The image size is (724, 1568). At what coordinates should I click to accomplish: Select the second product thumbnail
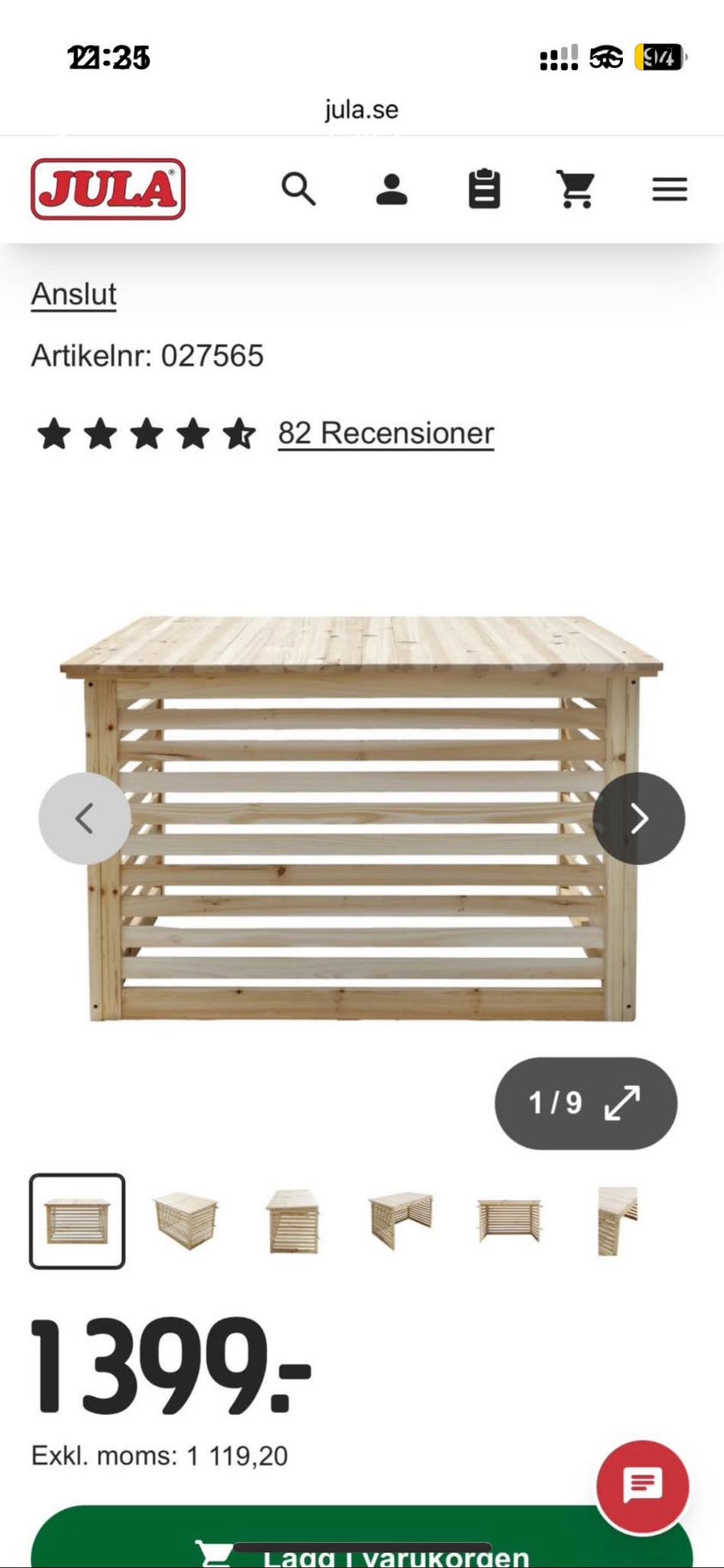(186, 1221)
